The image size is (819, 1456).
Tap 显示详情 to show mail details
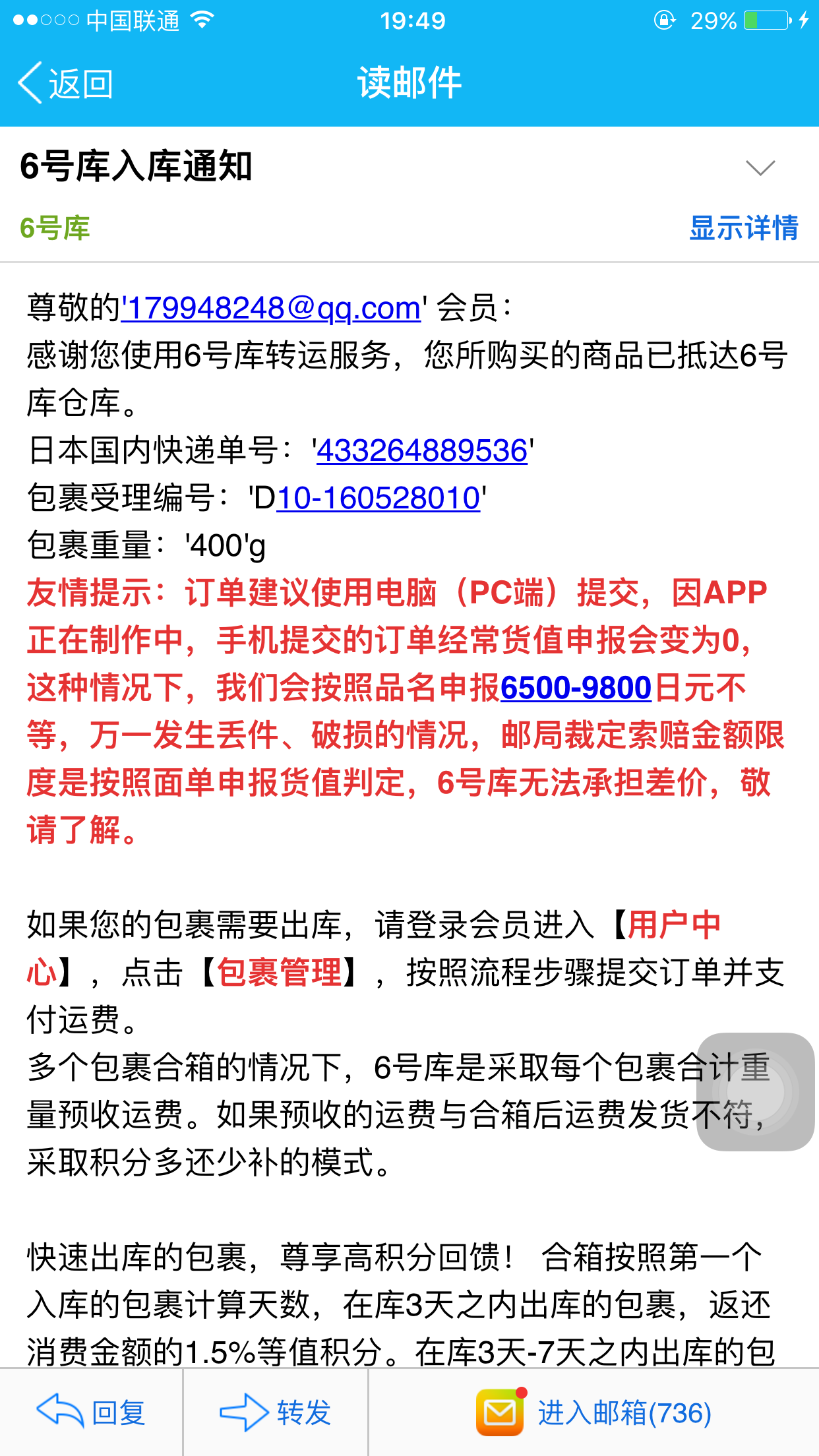coord(744,228)
